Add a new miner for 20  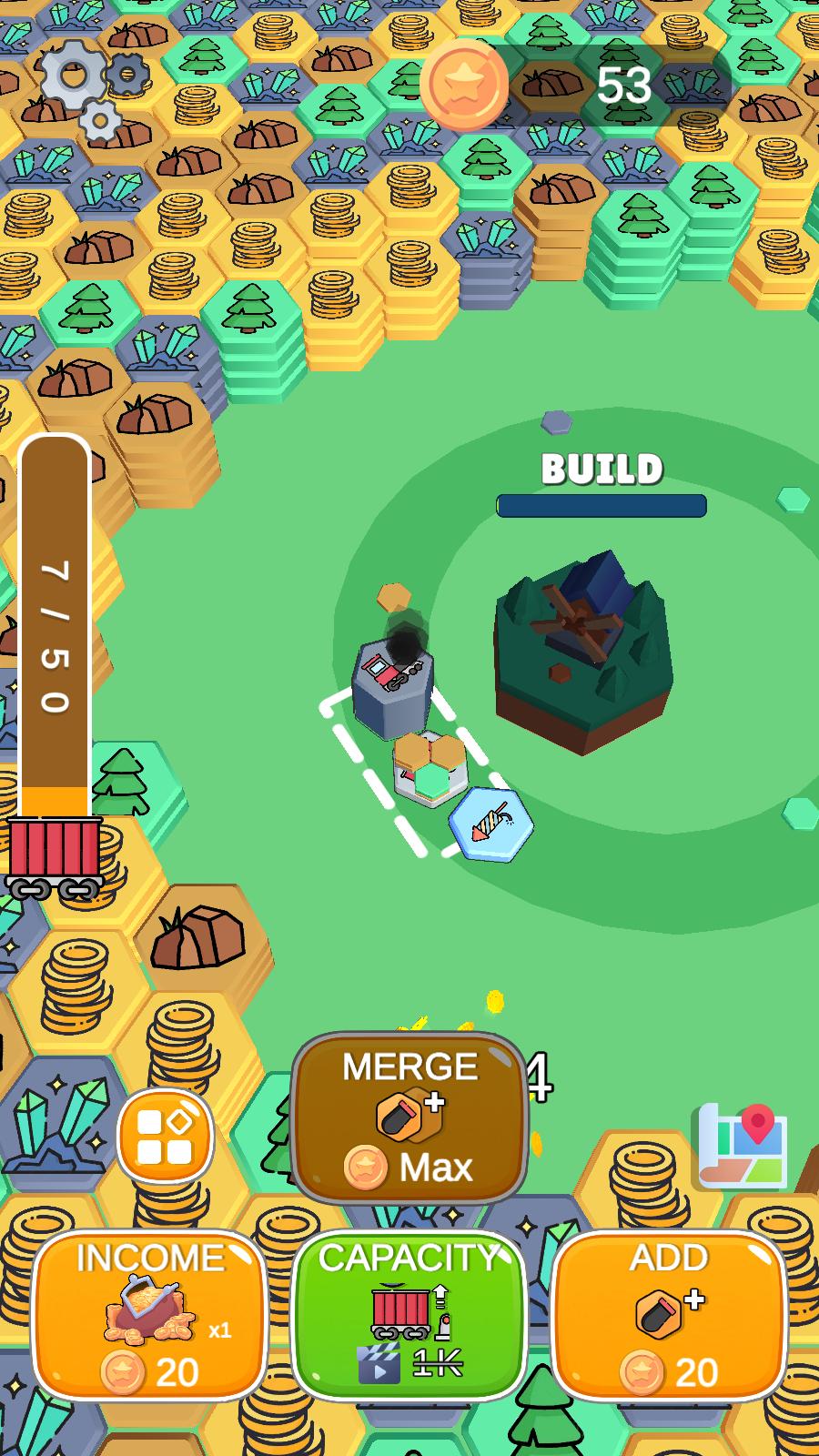tap(669, 1316)
